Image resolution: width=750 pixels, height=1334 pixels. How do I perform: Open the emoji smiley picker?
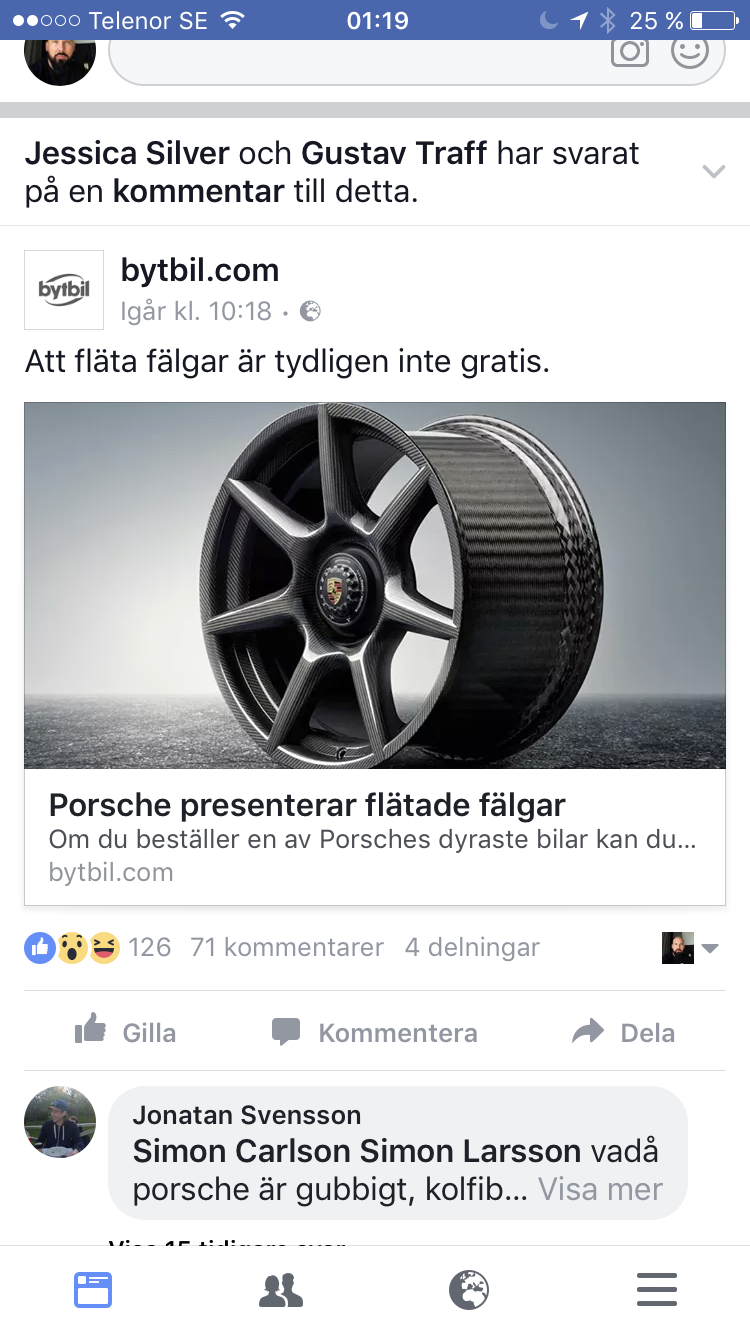tap(690, 50)
